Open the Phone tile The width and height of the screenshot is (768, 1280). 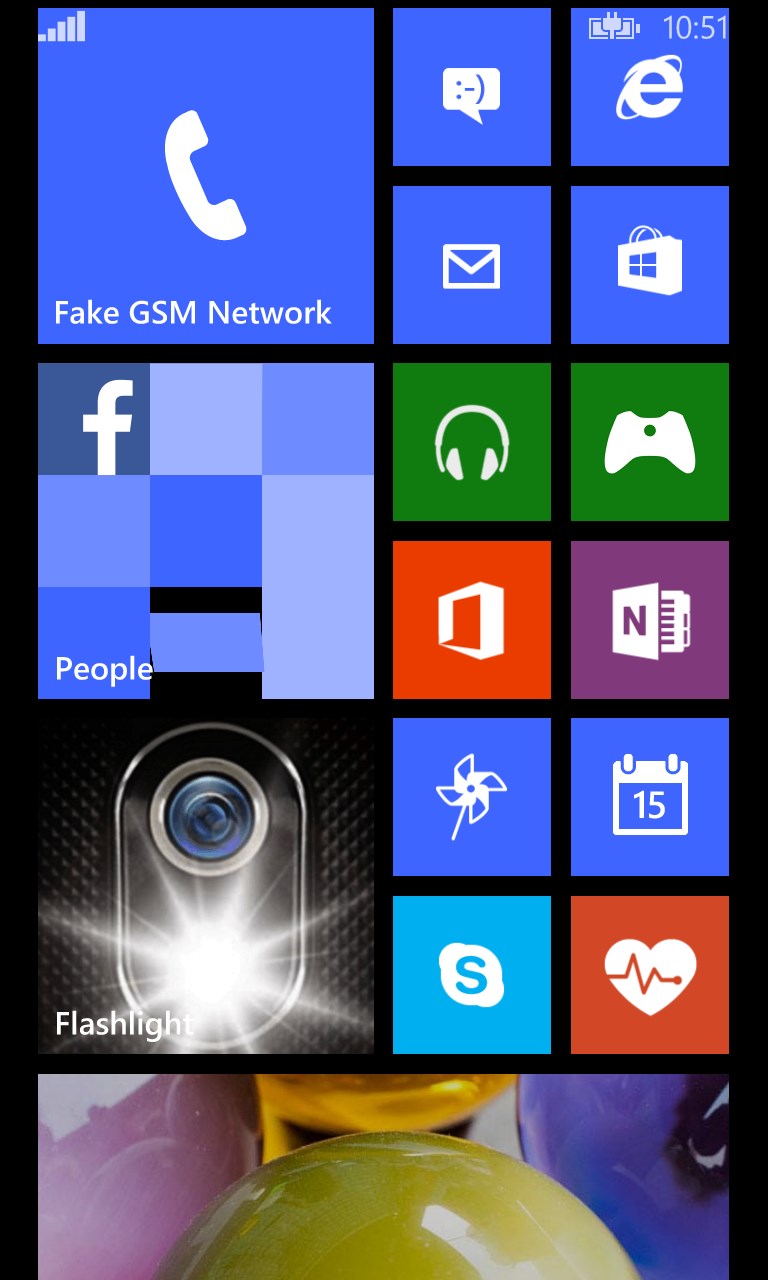(205, 176)
